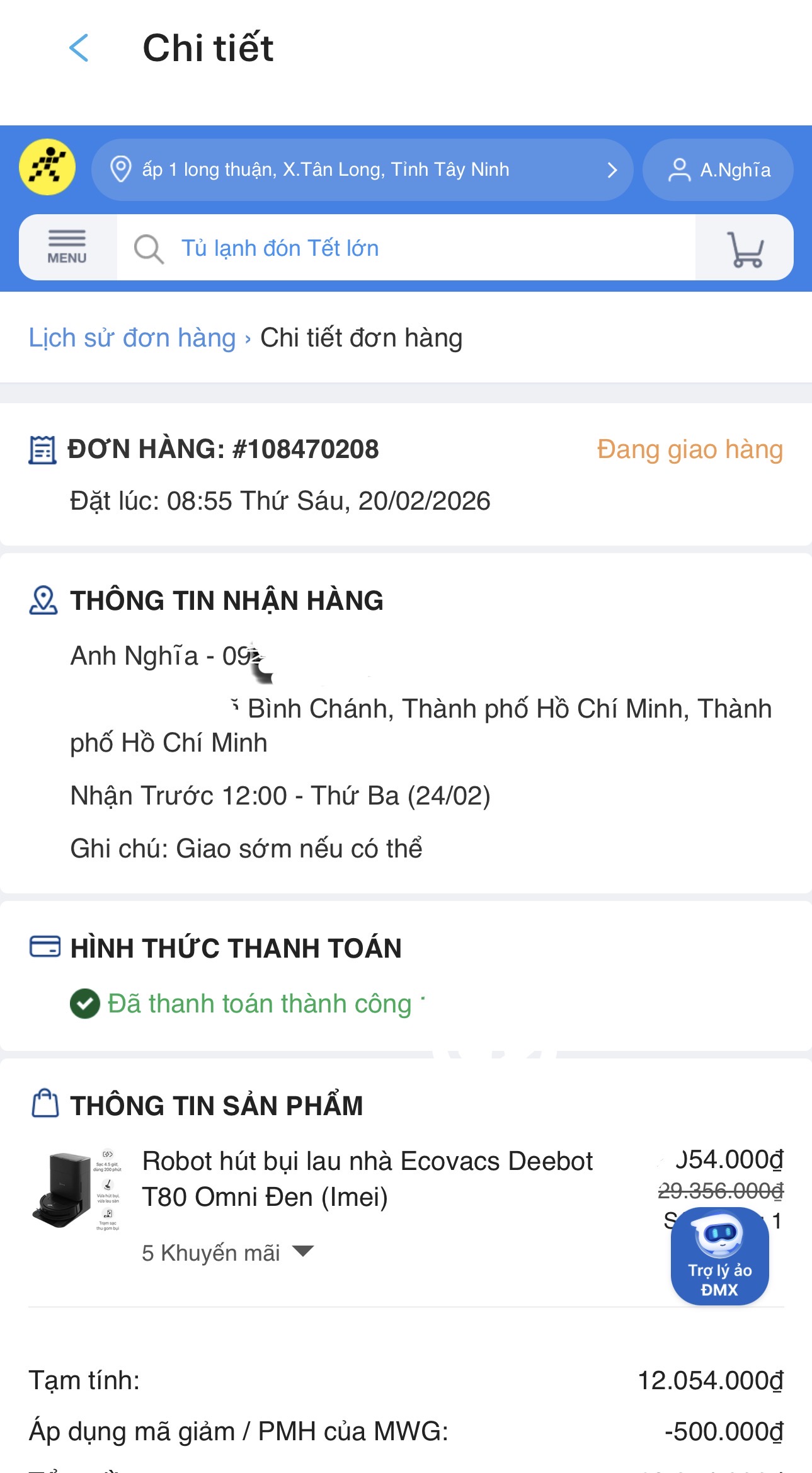Open Ecovacs Deebot T80 Omni product
The height and width of the screenshot is (1473, 812).
coord(367,1178)
